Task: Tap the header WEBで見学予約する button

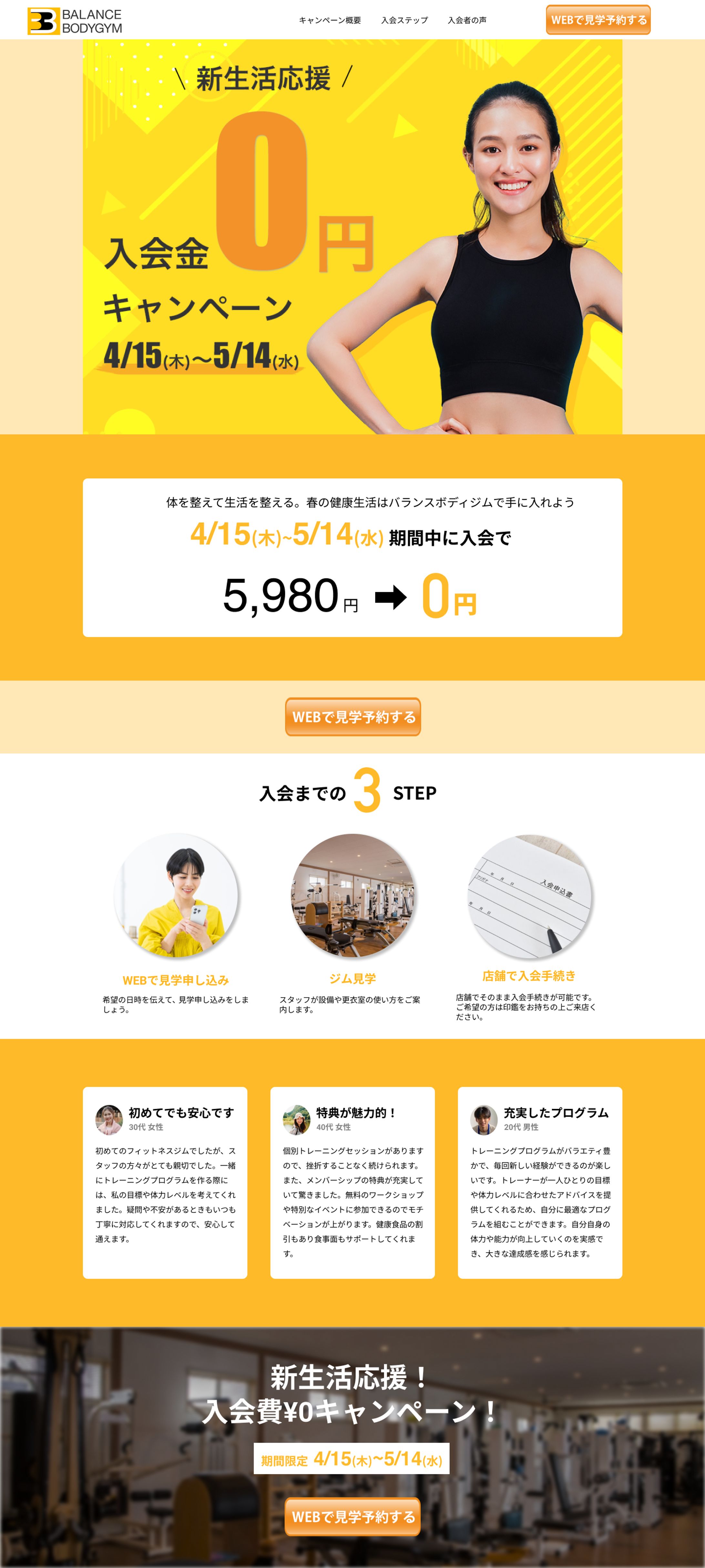Action: point(598,20)
